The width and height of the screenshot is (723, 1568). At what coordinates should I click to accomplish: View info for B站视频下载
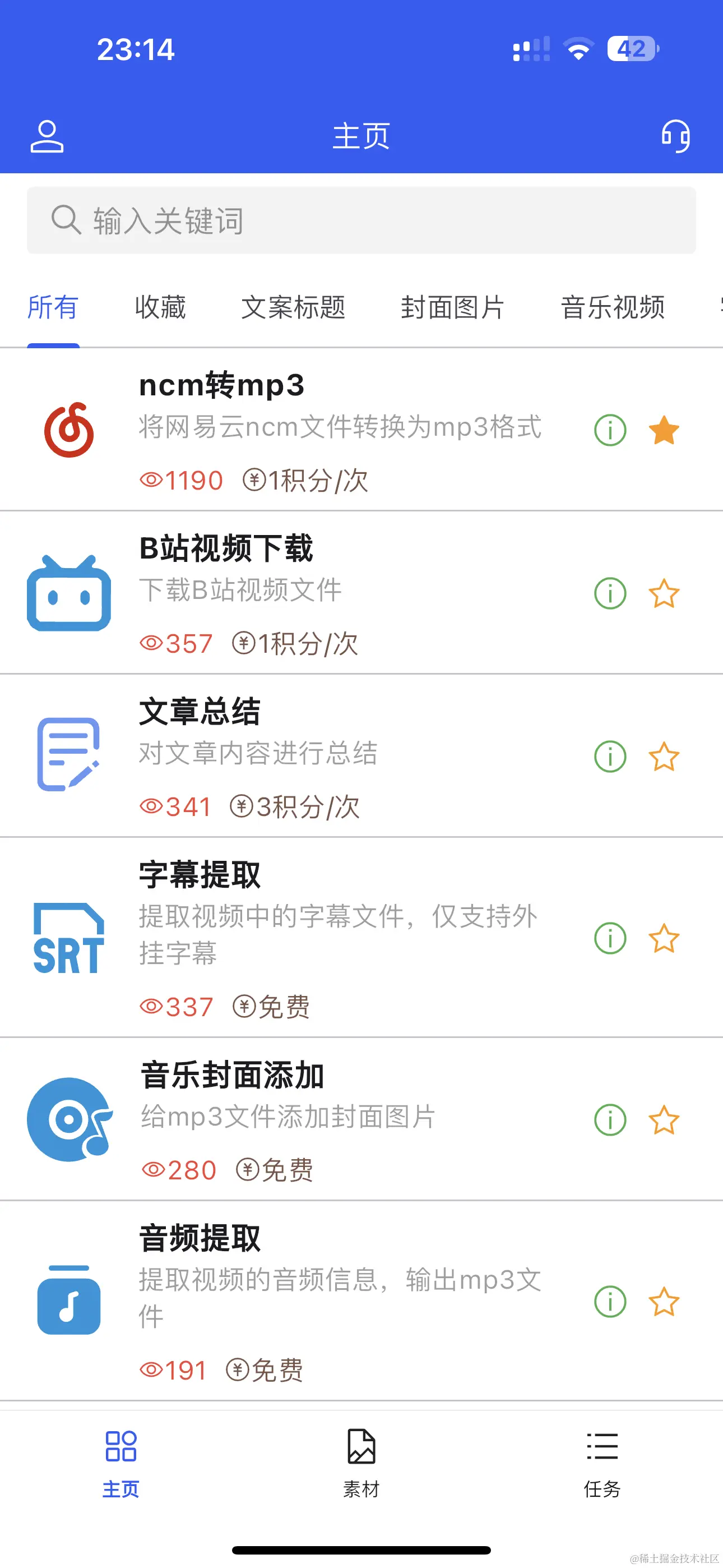pyautogui.click(x=610, y=593)
